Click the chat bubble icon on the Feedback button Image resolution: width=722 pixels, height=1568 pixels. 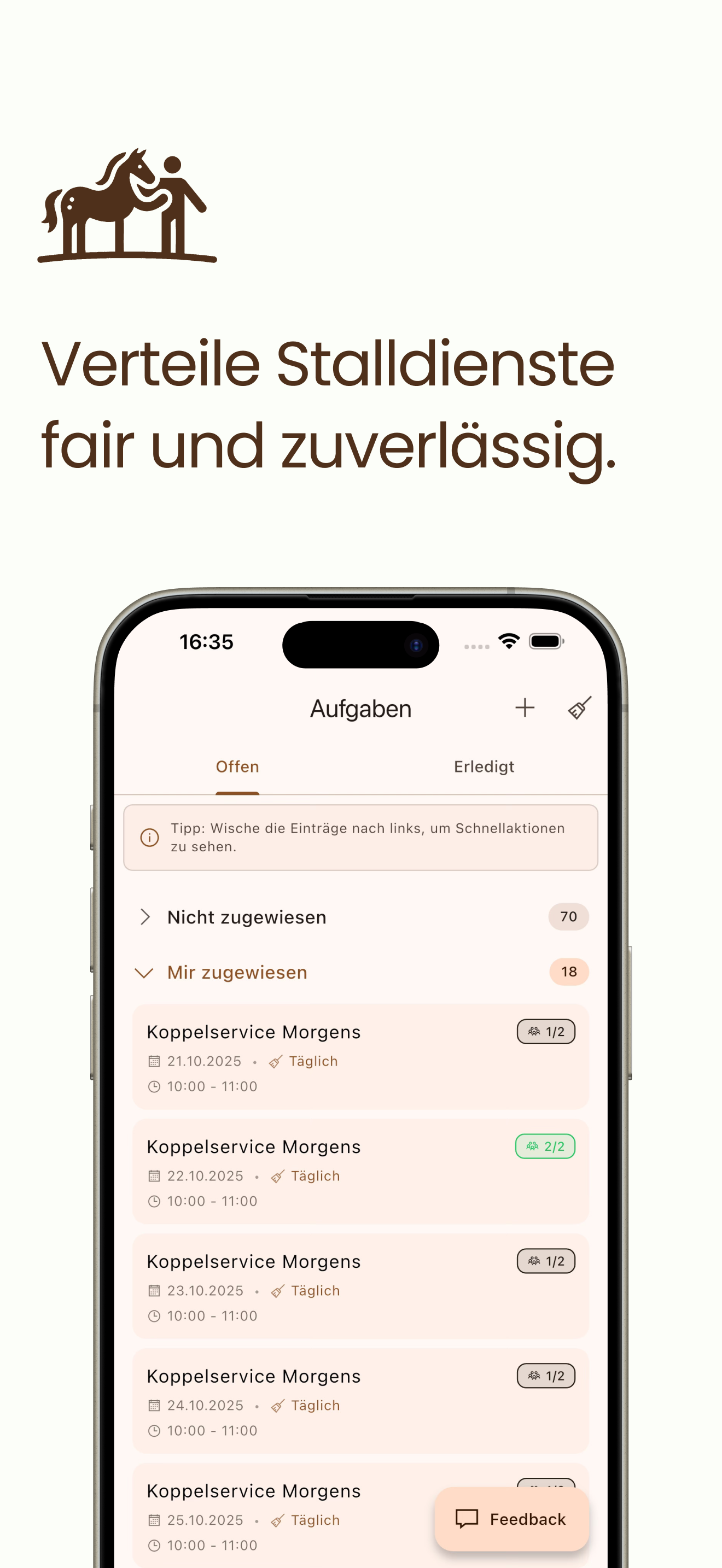(x=467, y=1519)
